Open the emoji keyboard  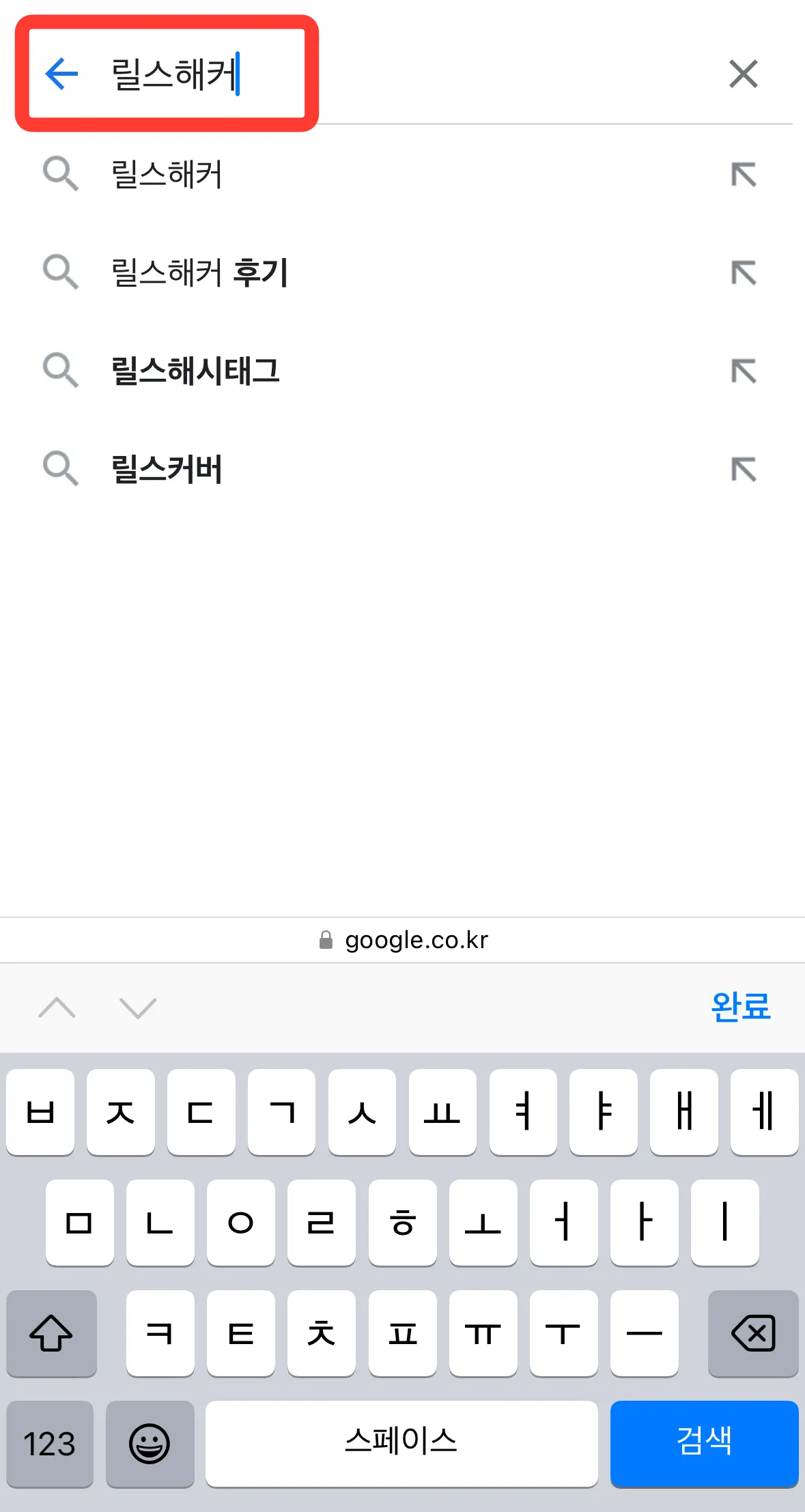(150, 1442)
